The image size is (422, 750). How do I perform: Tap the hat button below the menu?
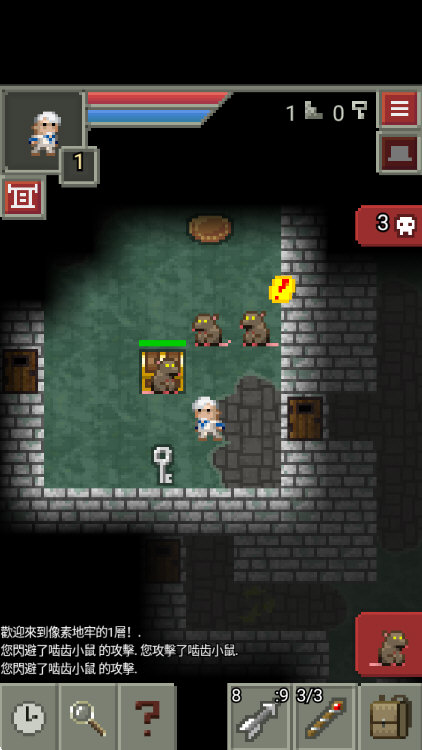[x=399, y=152]
